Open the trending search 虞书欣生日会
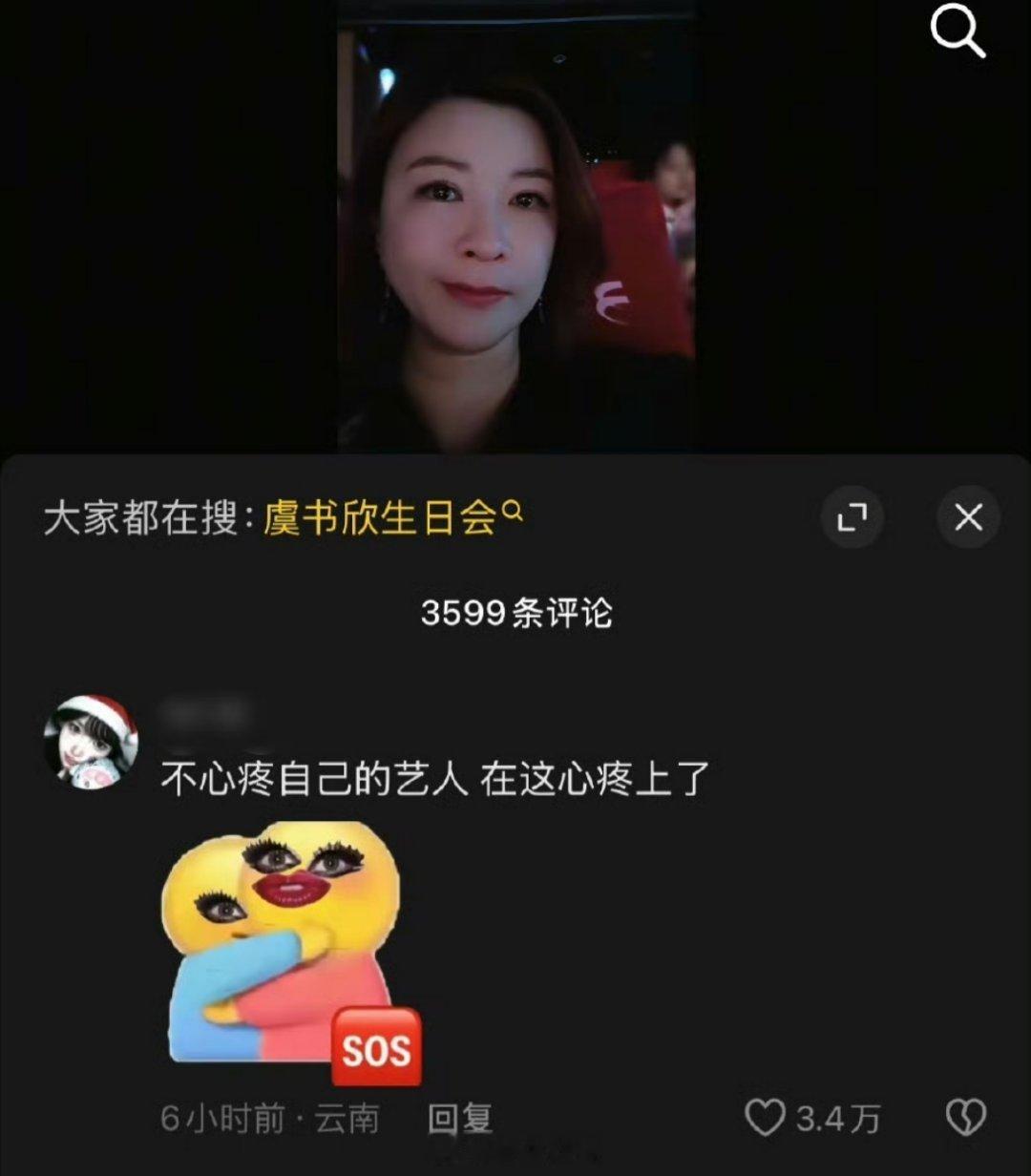The width and height of the screenshot is (1031, 1176). click(x=380, y=514)
